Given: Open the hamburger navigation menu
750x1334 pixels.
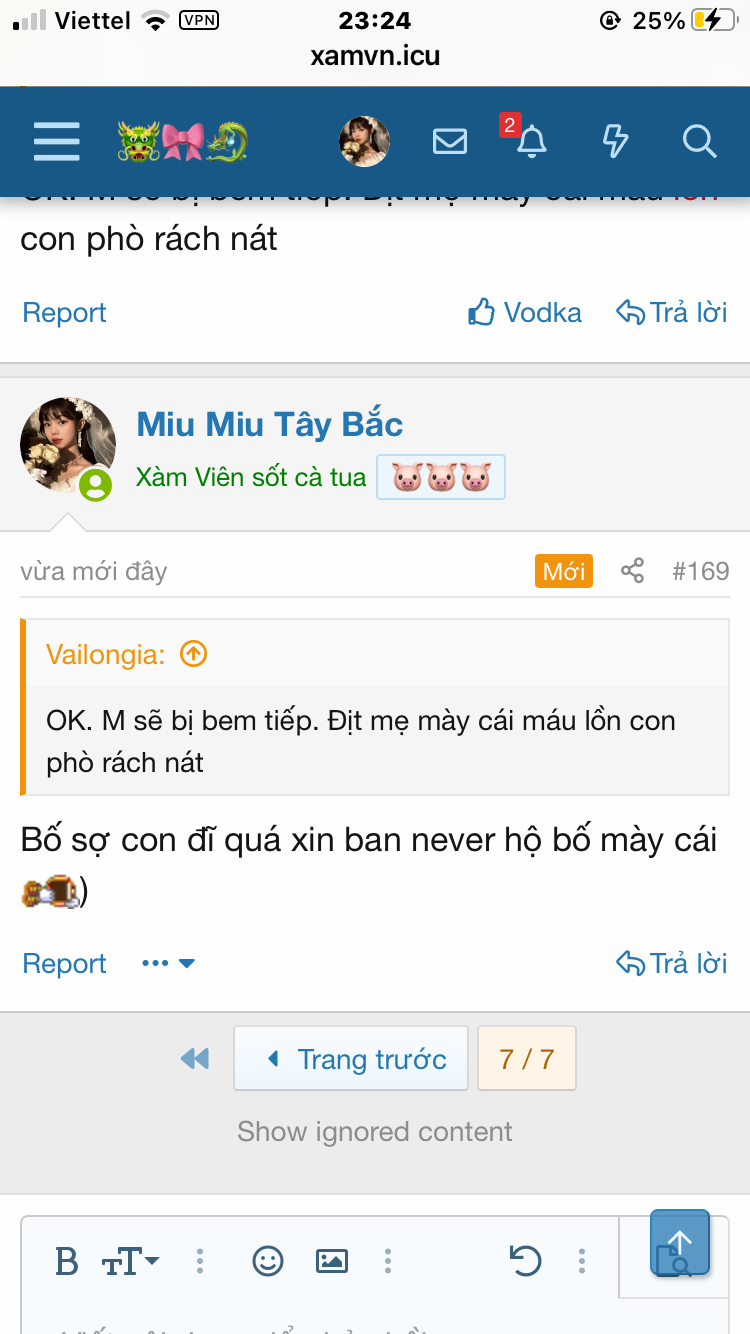Looking at the screenshot, I should [57, 141].
